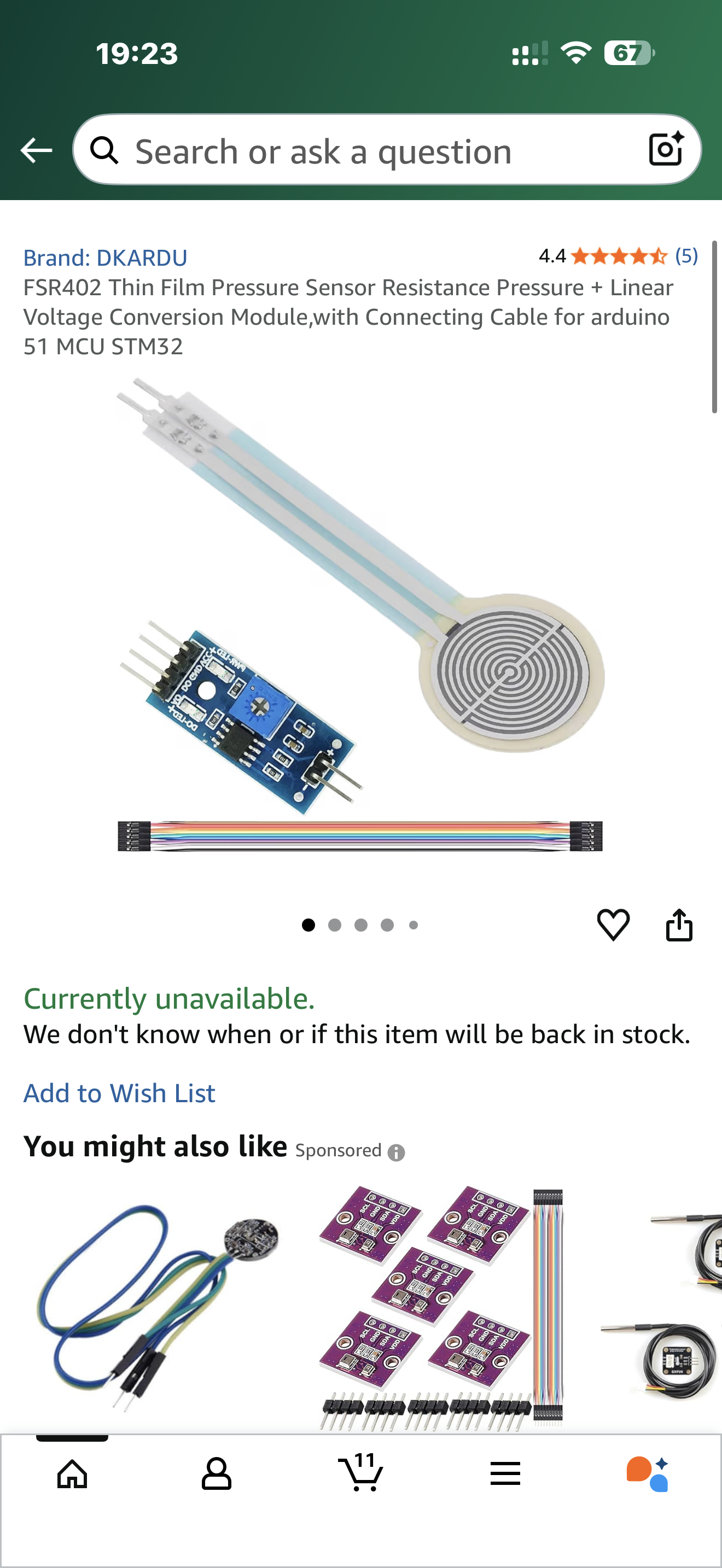Open the hamburger menu tab
Screen dimensions: 722x1568
pos(505,1473)
